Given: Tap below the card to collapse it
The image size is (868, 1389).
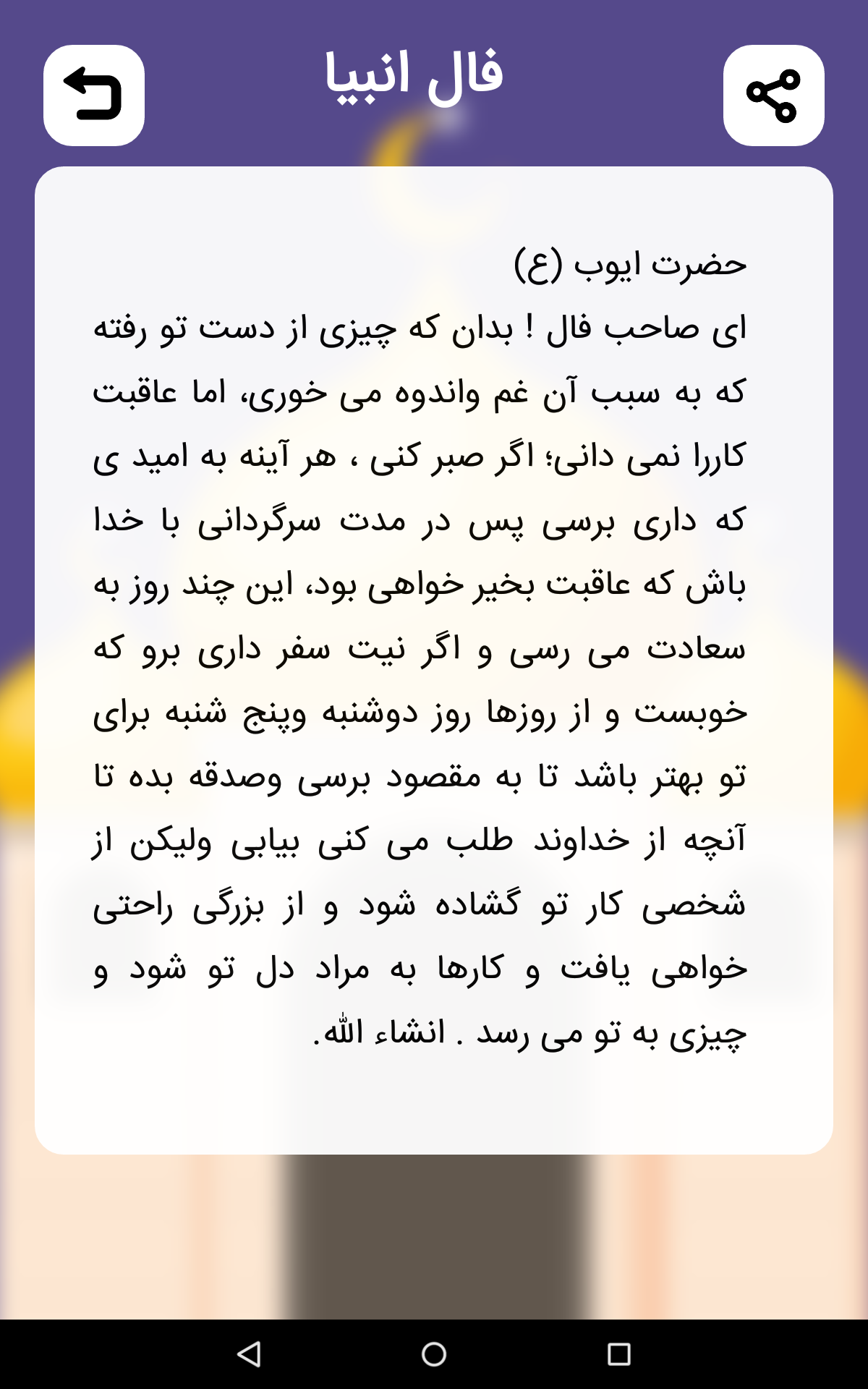Looking at the screenshot, I should [434, 1230].
